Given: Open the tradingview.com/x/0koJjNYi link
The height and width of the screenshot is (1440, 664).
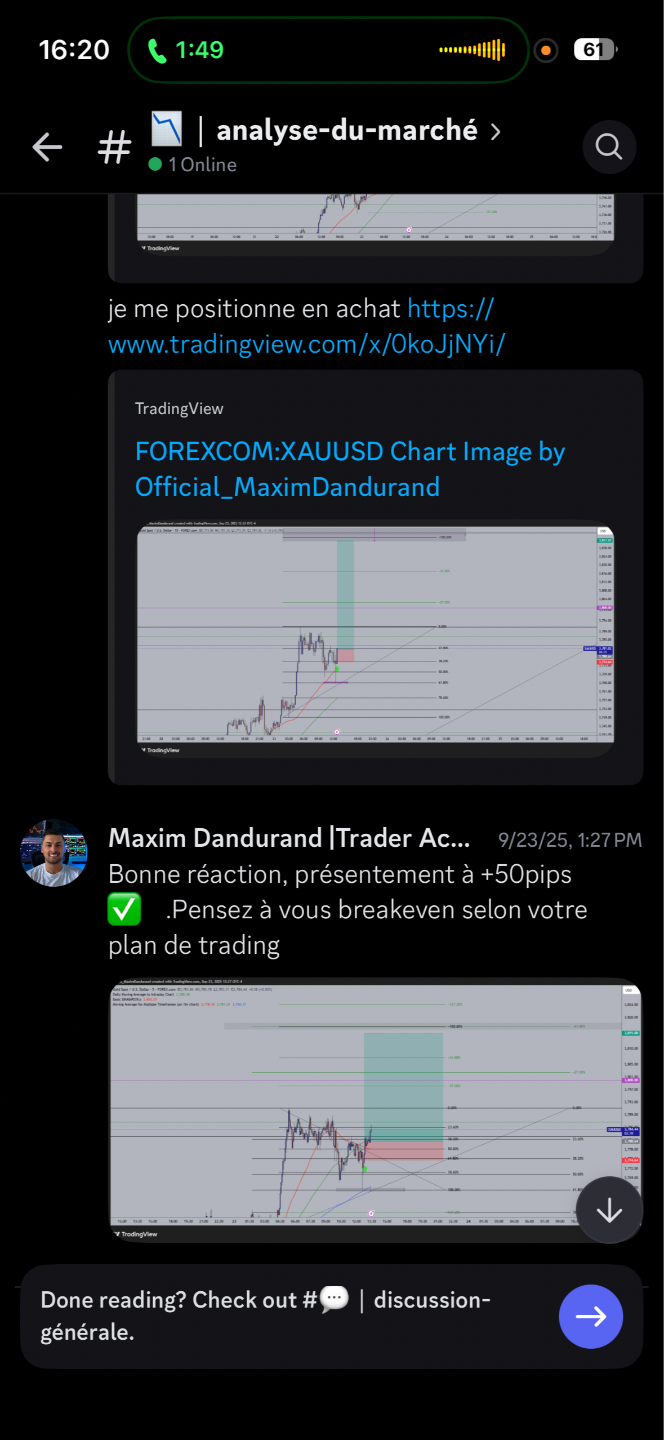Looking at the screenshot, I should pos(306,327).
